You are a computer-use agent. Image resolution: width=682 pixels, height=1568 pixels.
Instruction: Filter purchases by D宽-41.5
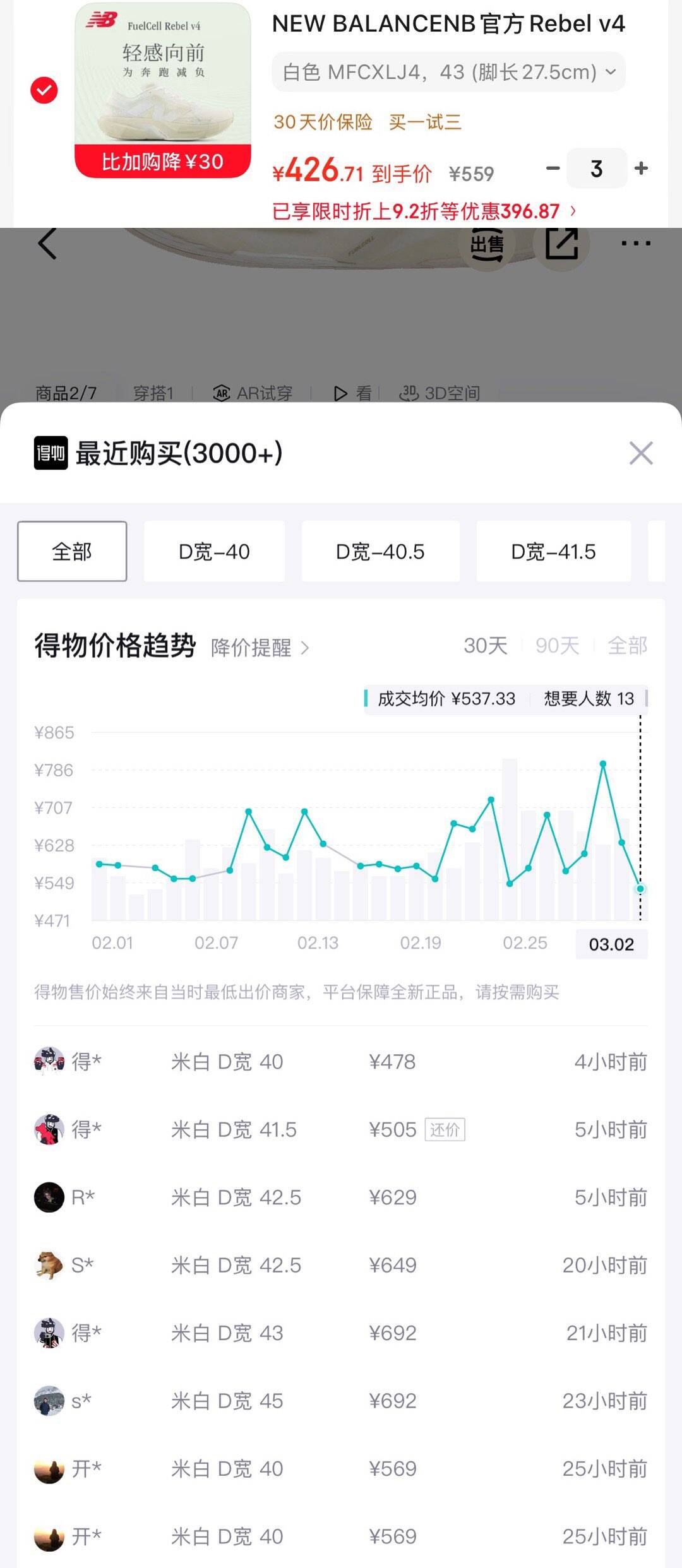pos(553,551)
